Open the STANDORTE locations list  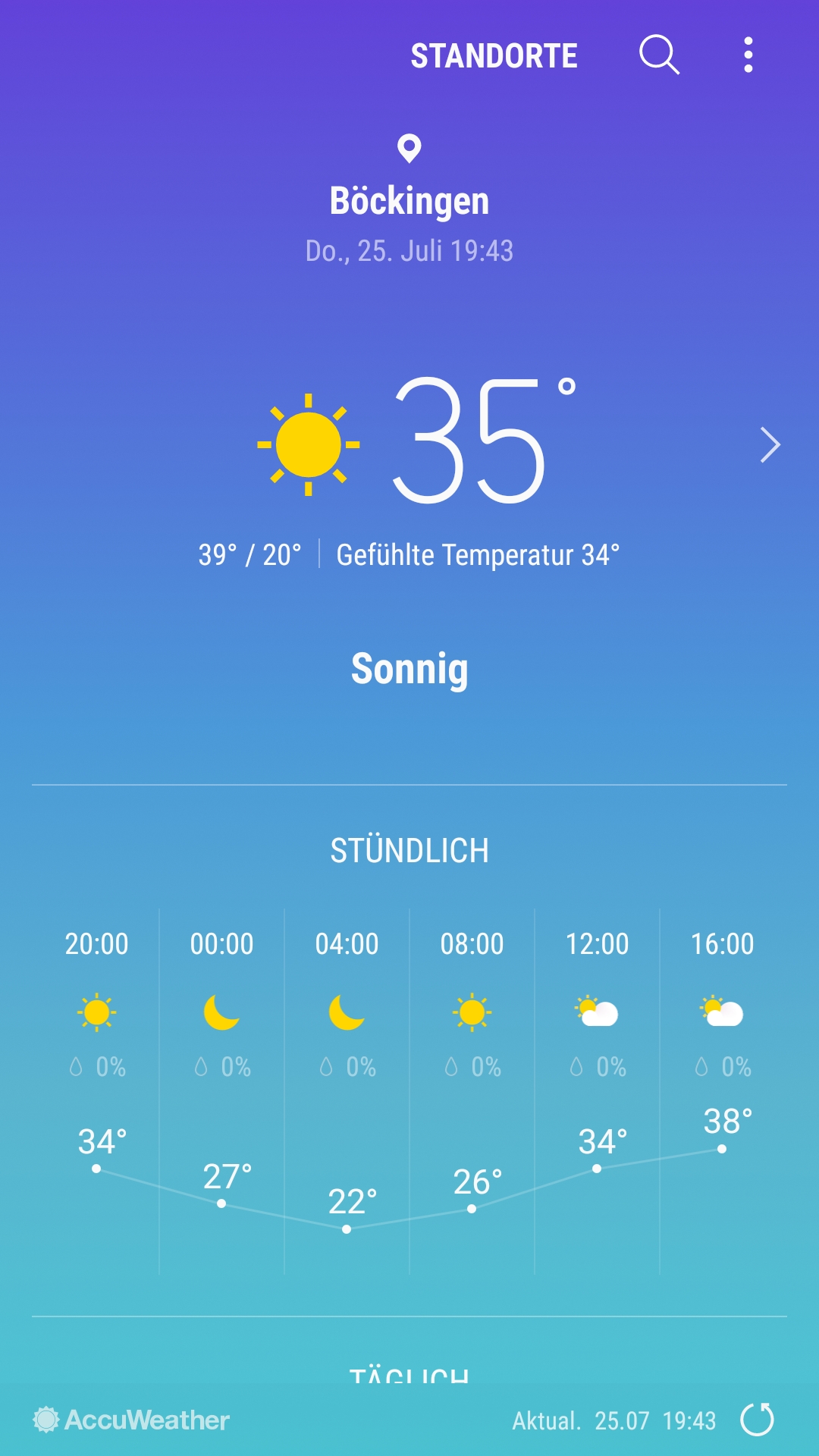click(x=494, y=56)
